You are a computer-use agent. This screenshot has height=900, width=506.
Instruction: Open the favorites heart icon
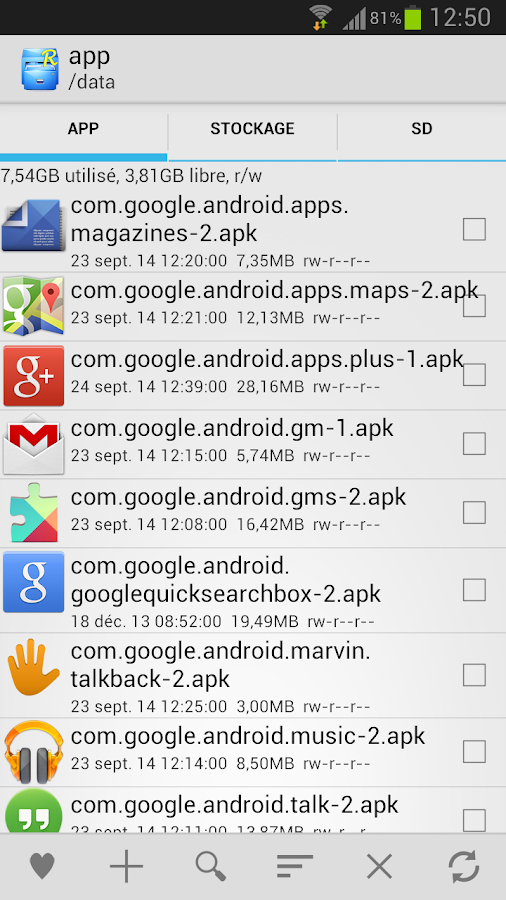click(42, 866)
